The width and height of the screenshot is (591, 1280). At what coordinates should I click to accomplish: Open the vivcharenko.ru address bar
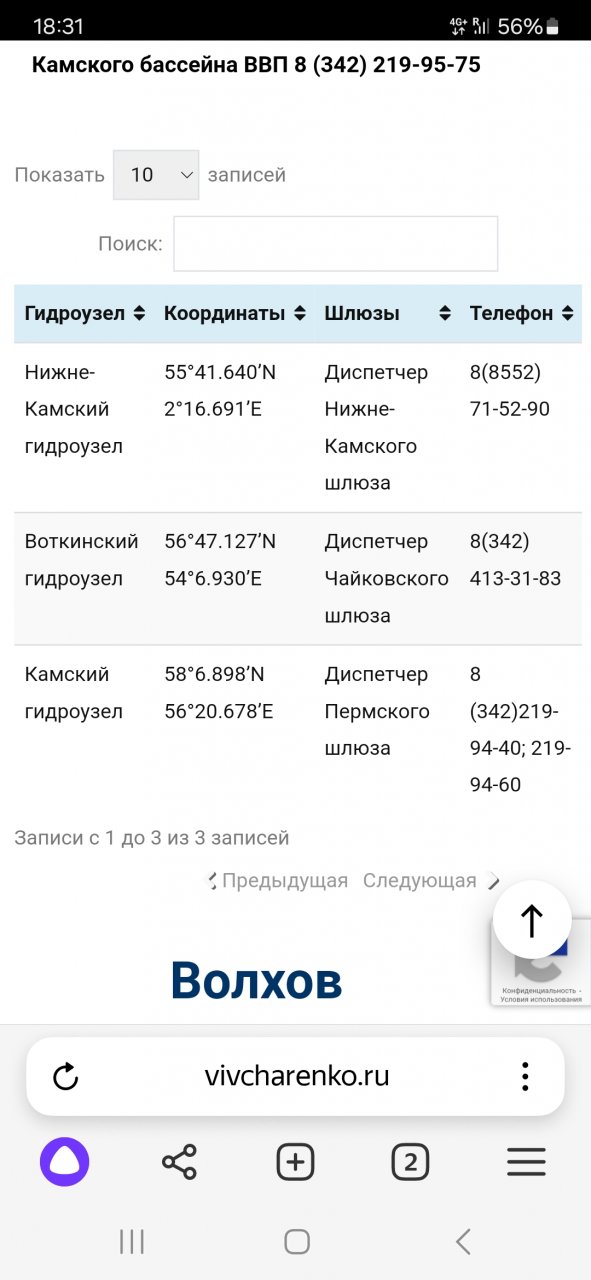coord(296,1076)
